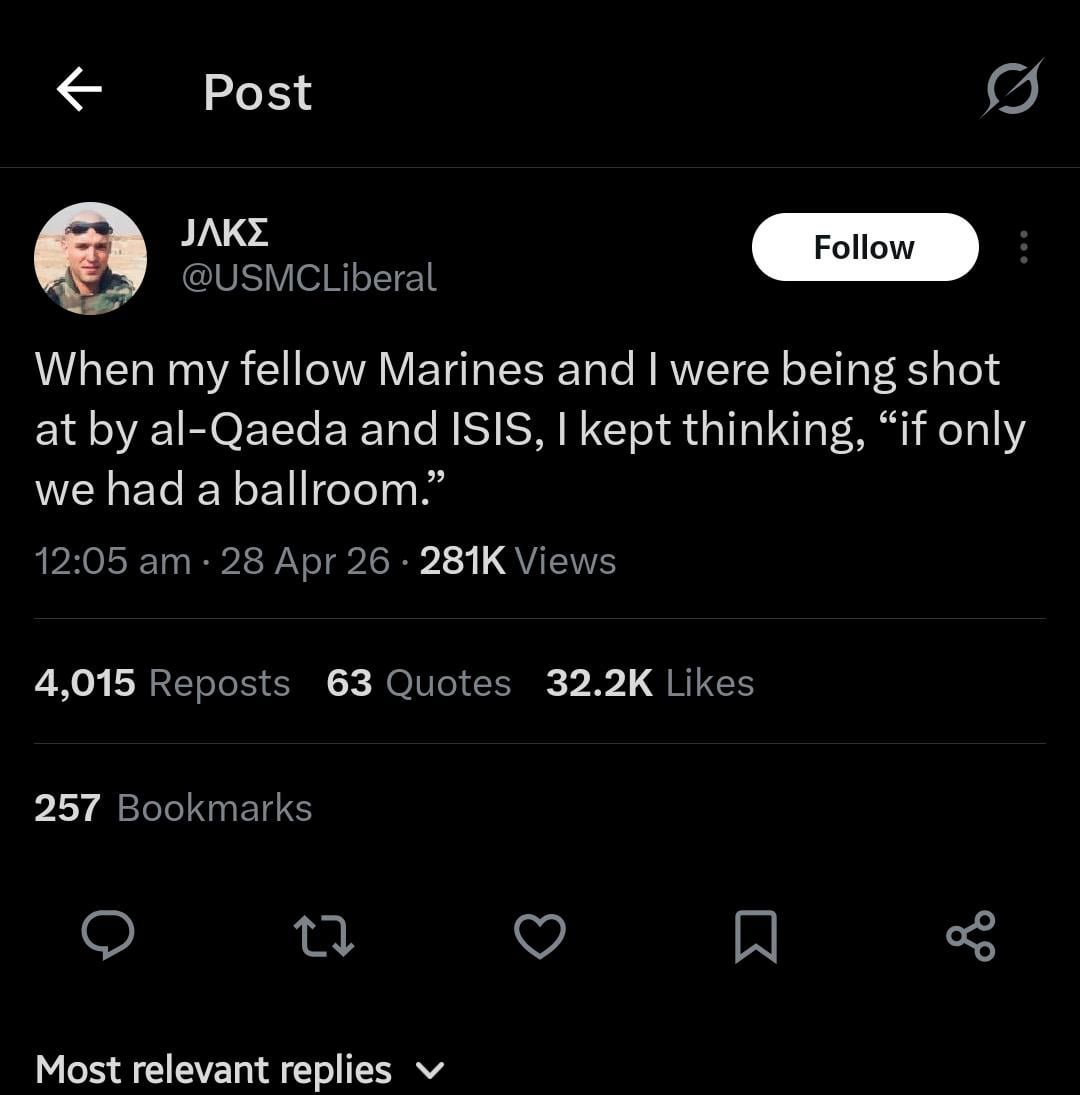
Task: Go back from the Post screen
Action: click(79, 91)
